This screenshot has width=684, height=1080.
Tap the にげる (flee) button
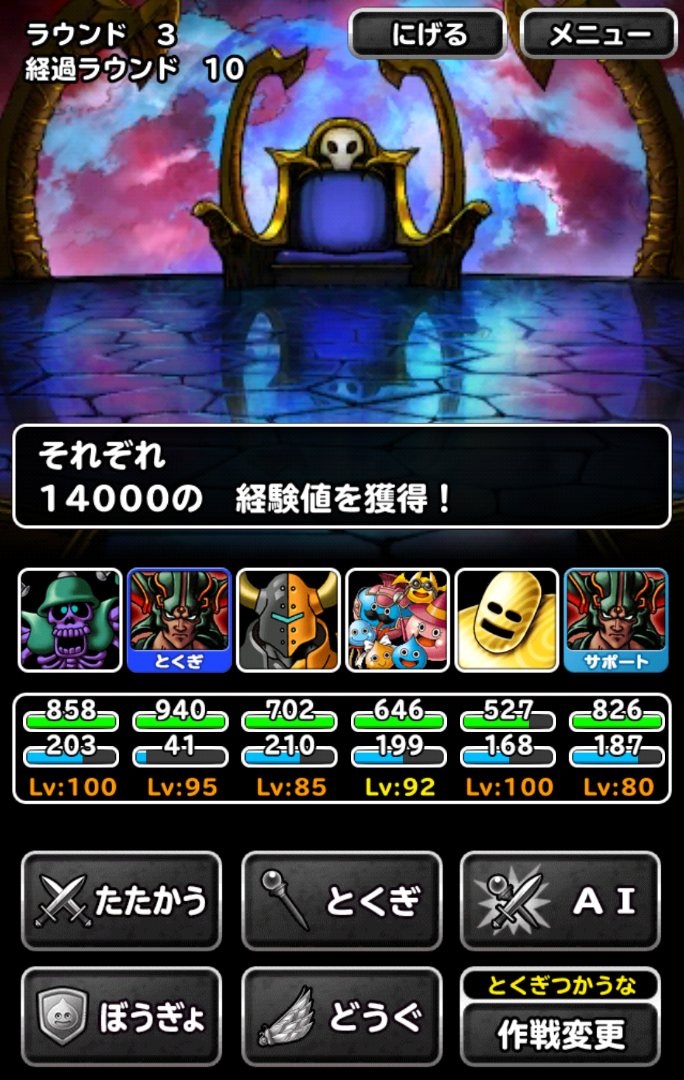click(427, 35)
